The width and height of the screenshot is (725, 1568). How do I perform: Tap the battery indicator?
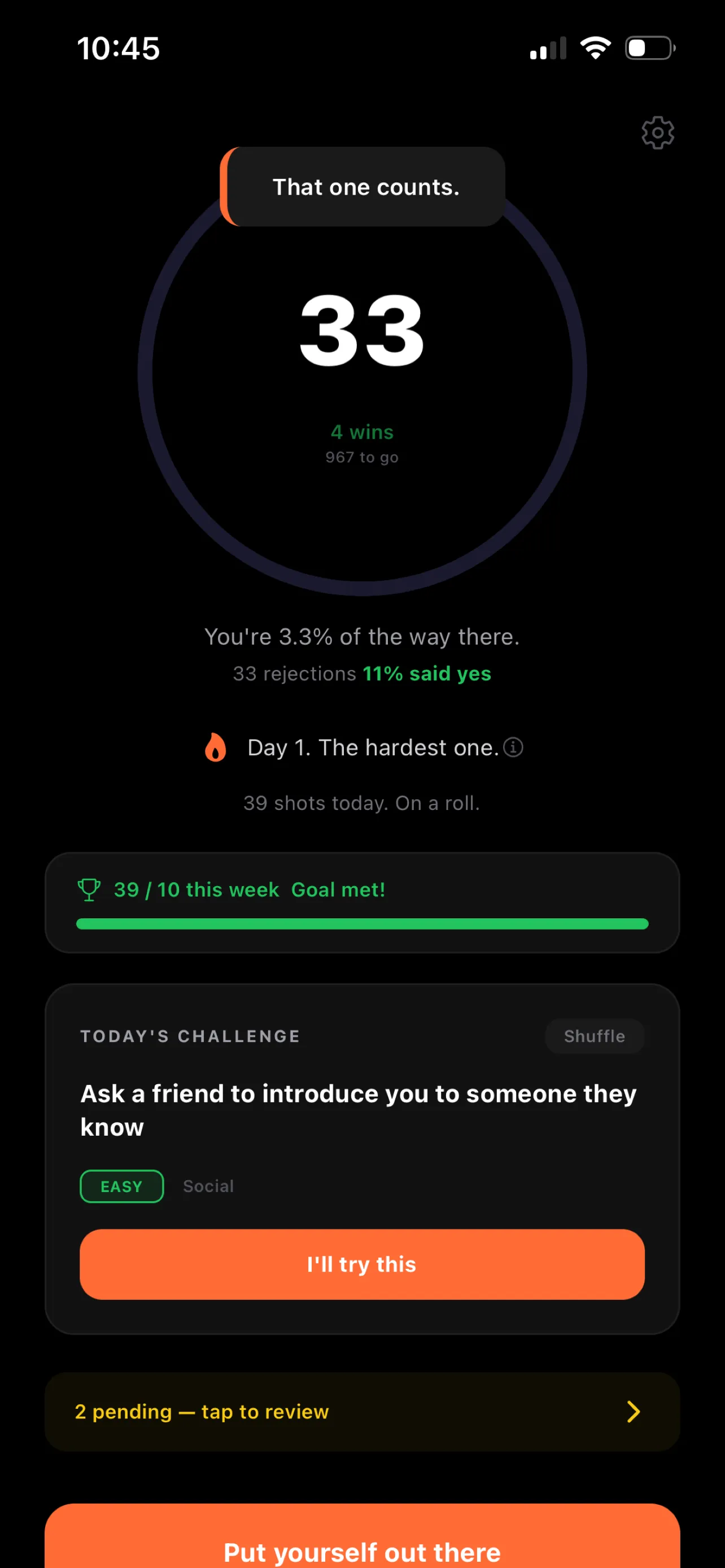pos(649,47)
